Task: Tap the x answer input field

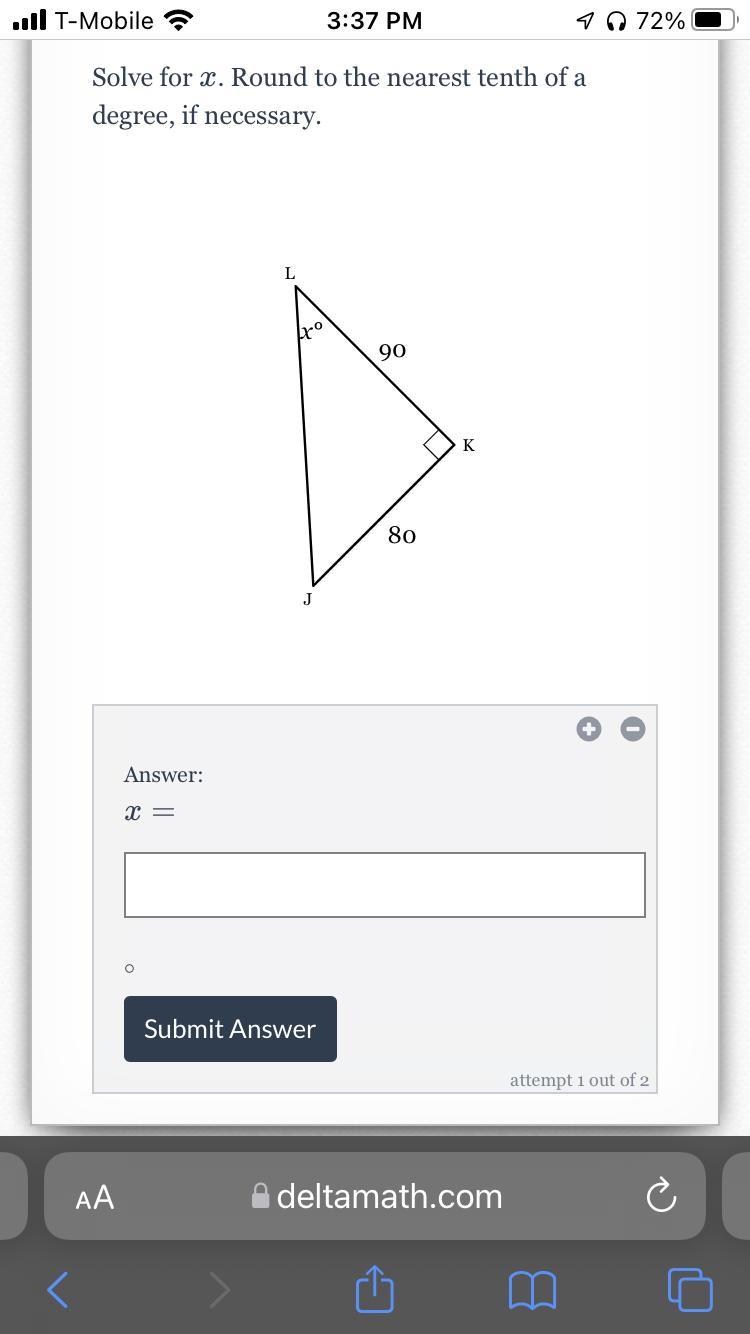Action: point(385,885)
